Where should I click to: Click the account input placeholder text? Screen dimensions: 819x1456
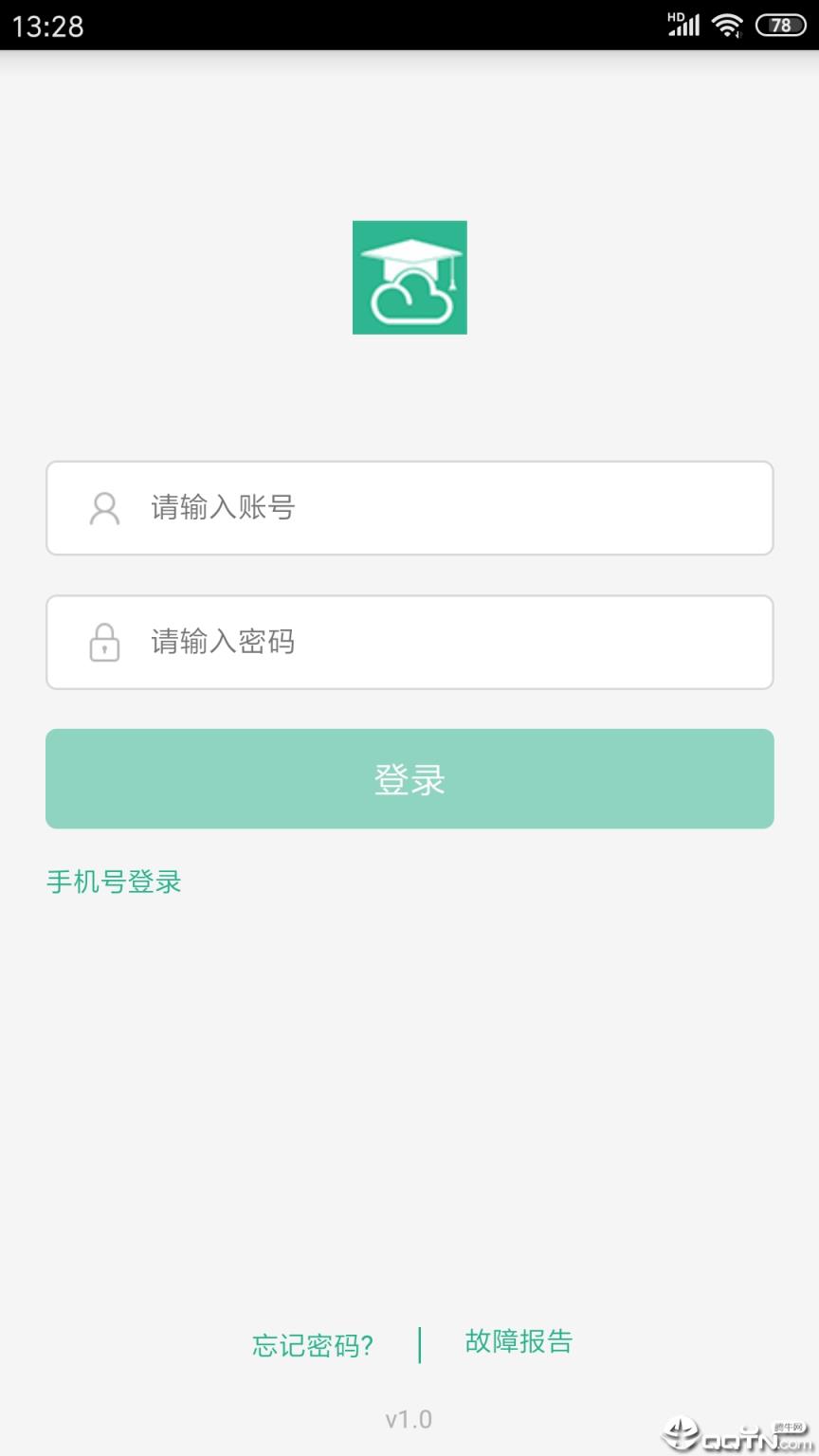[222, 508]
